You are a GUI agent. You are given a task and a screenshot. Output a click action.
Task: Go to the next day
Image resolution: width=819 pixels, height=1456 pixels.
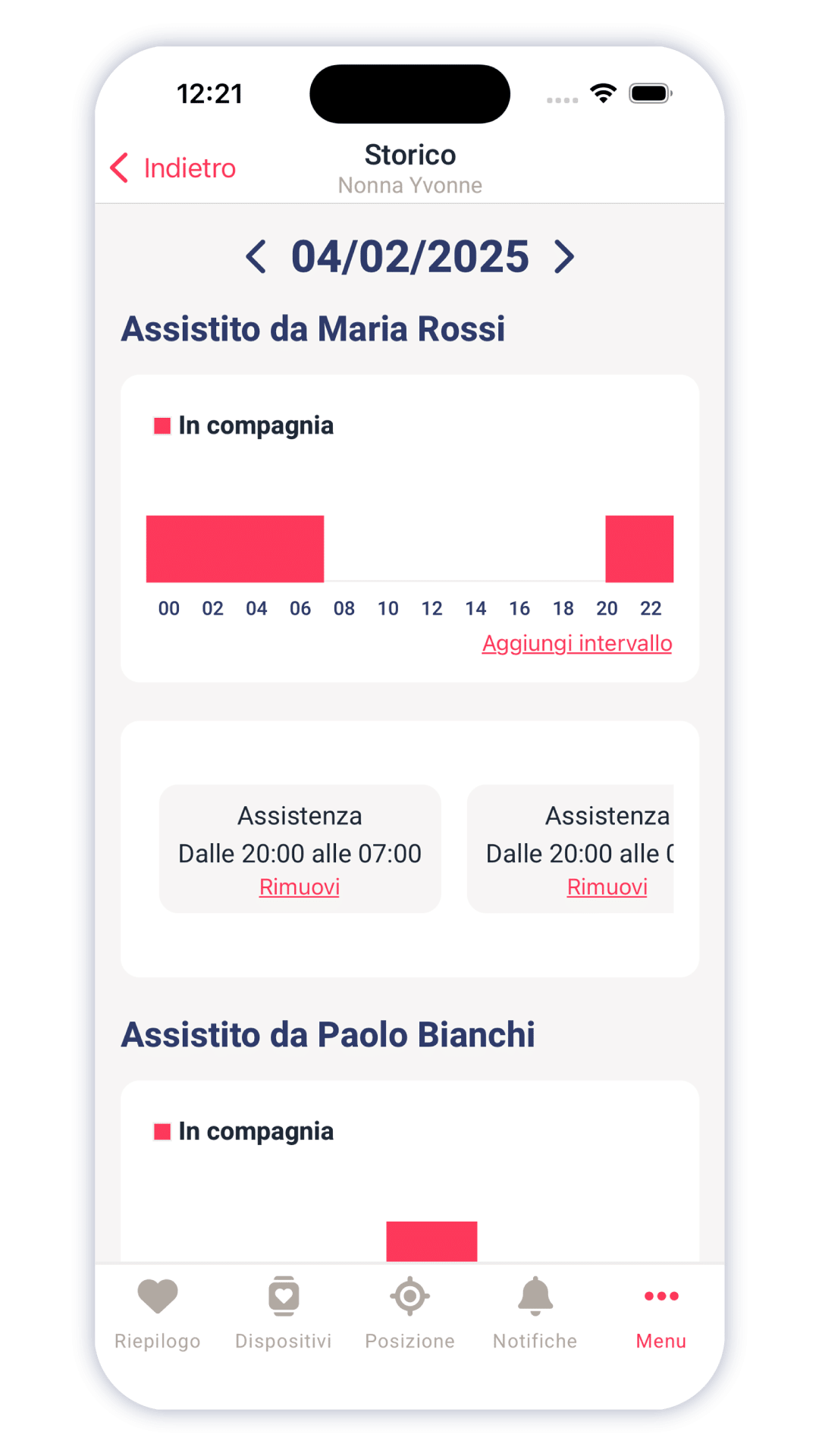click(564, 257)
